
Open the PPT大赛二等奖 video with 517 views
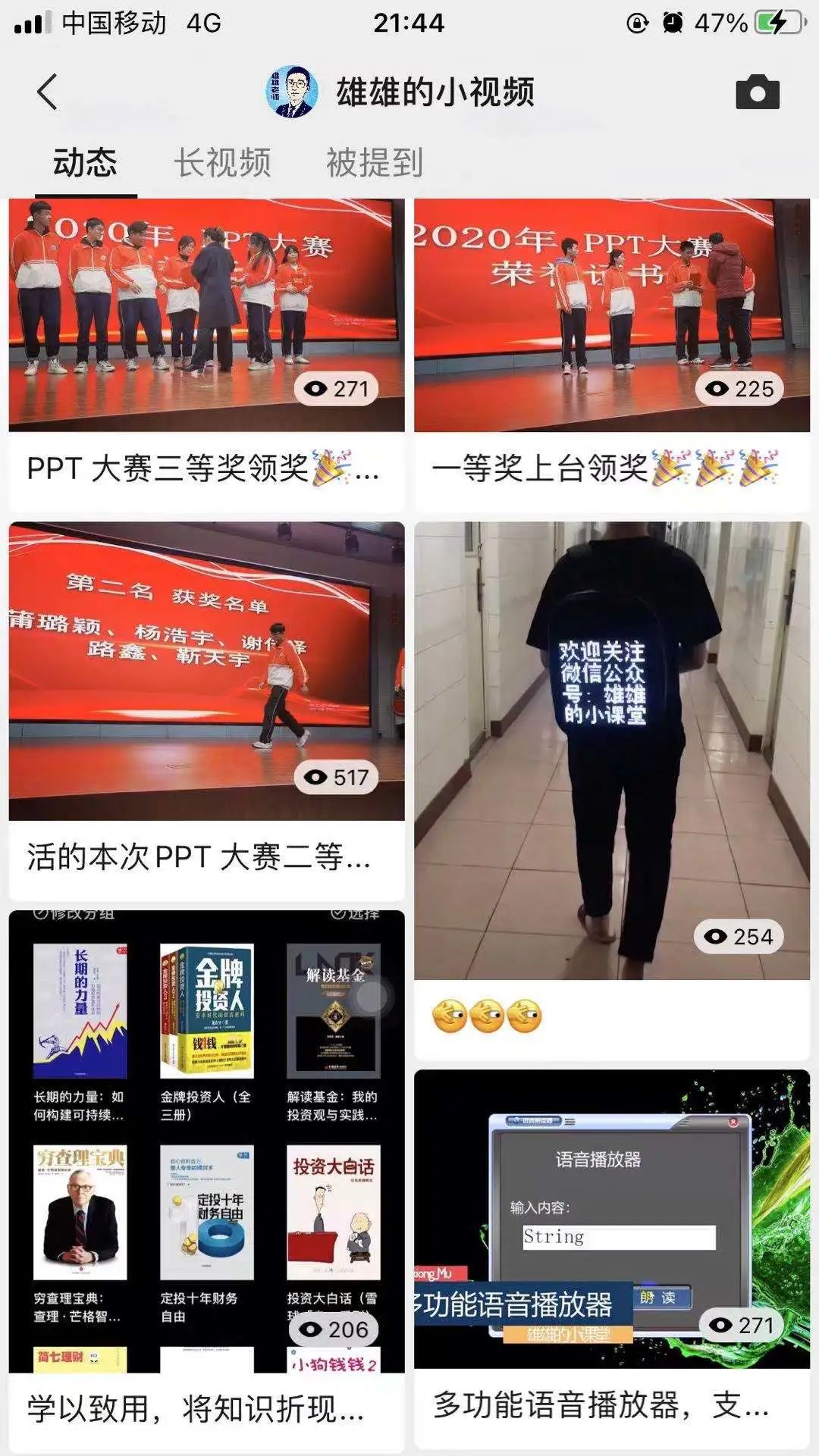[x=206, y=671]
